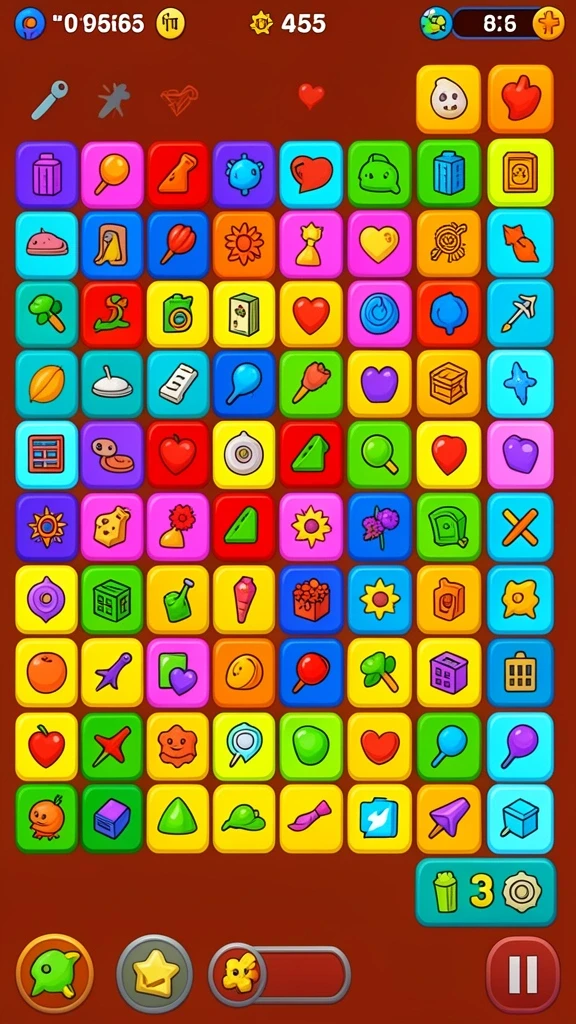Tap the wrench tool icon
The width and height of the screenshot is (576, 1024).
[50, 99]
